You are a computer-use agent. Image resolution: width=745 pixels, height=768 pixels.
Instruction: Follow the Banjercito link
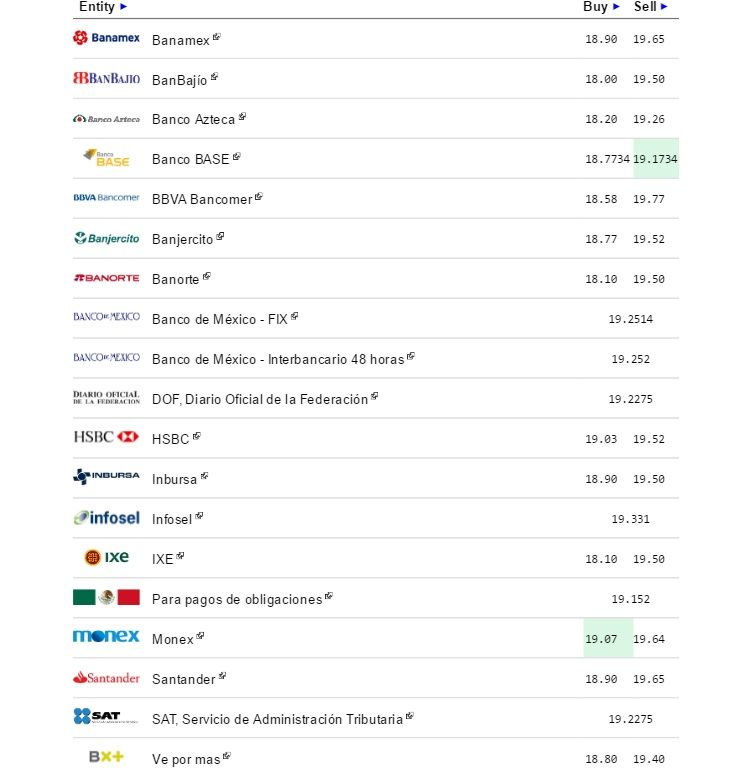(183, 240)
